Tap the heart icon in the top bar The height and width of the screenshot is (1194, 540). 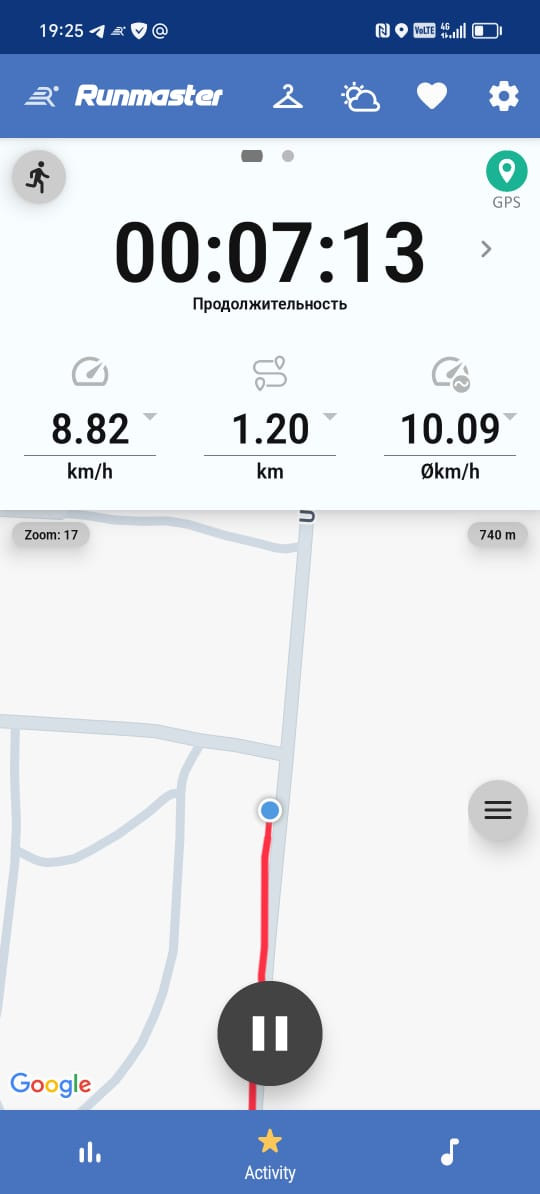(432, 96)
